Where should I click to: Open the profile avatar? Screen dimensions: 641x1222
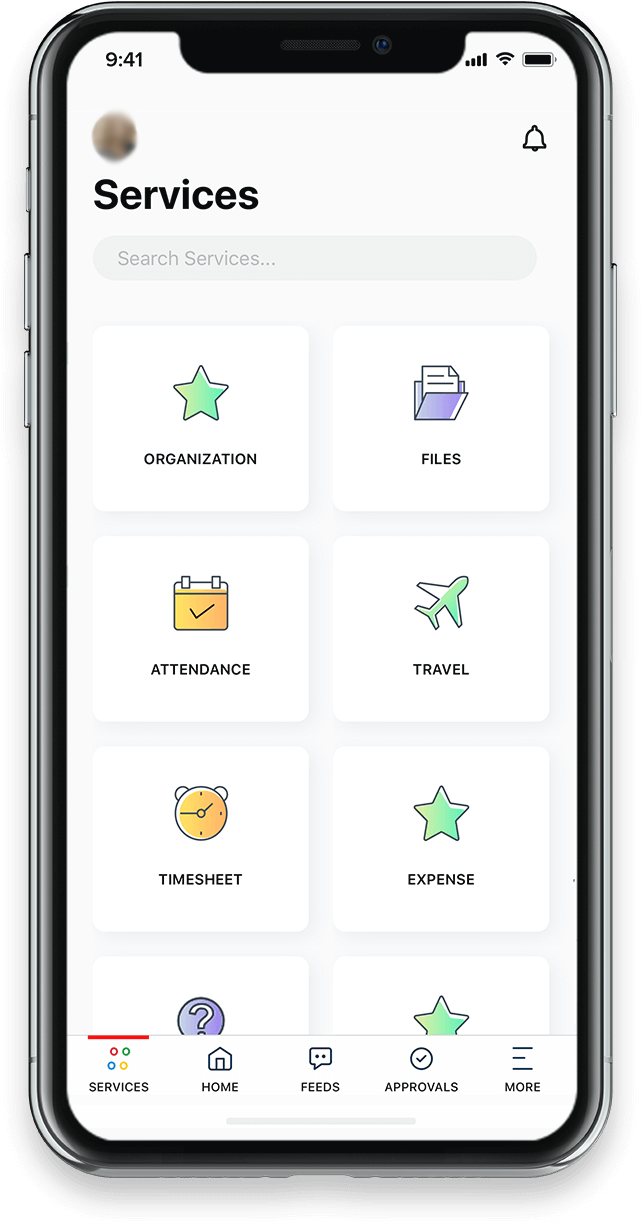coord(114,138)
